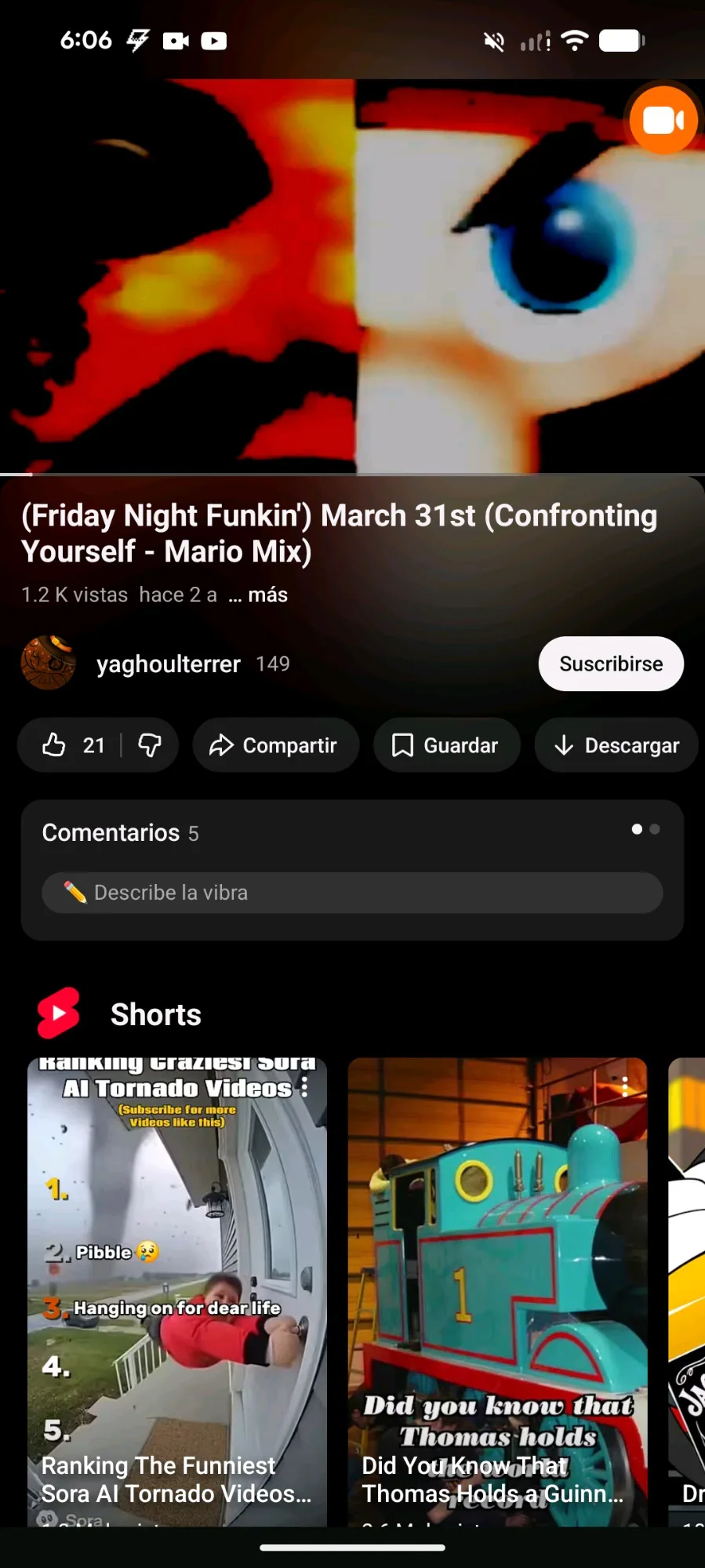Tap Descargar to download video
Image resolution: width=705 pixels, height=1568 pixels.
coord(616,745)
